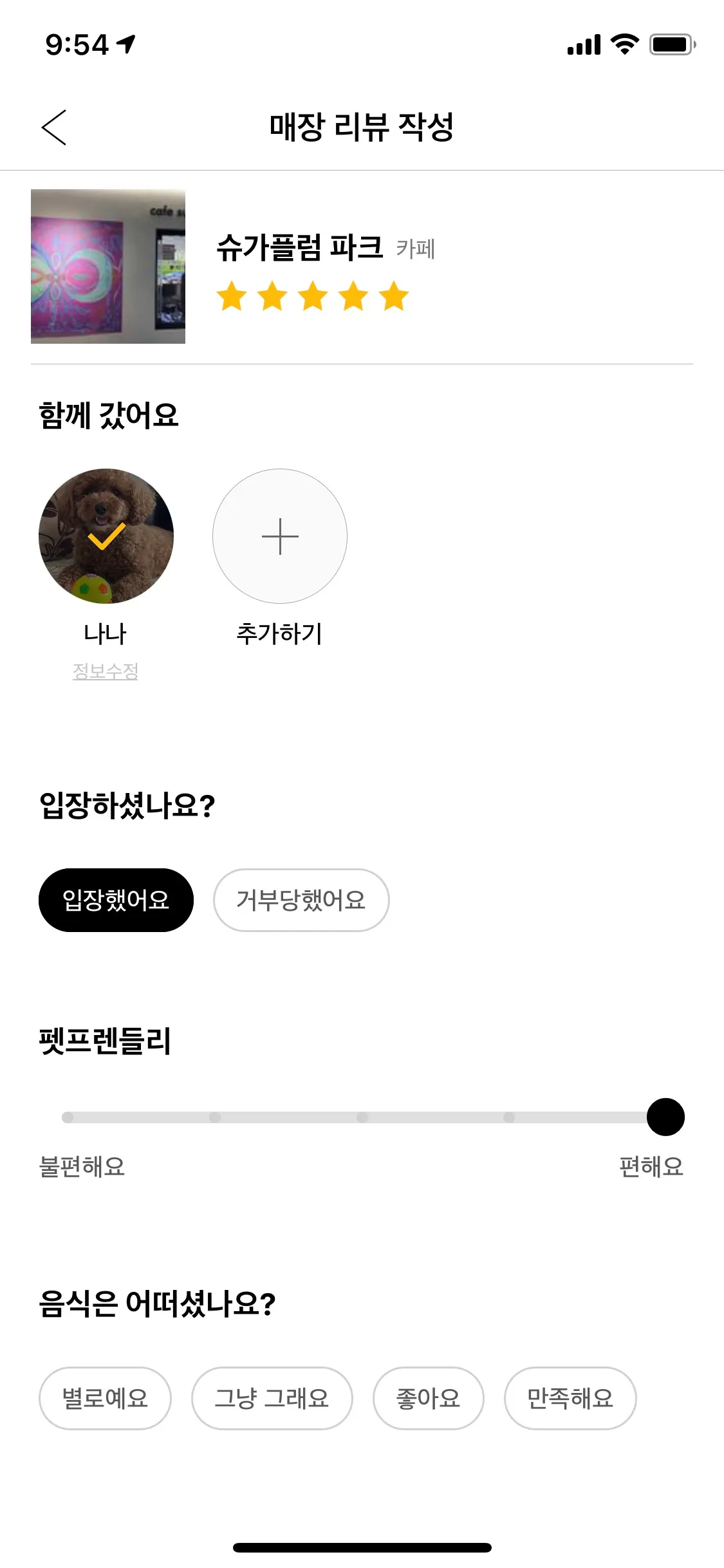The width and height of the screenshot is (724, 1568).
Task: Set the rating to three stars
Action: (x=313, y=297)
